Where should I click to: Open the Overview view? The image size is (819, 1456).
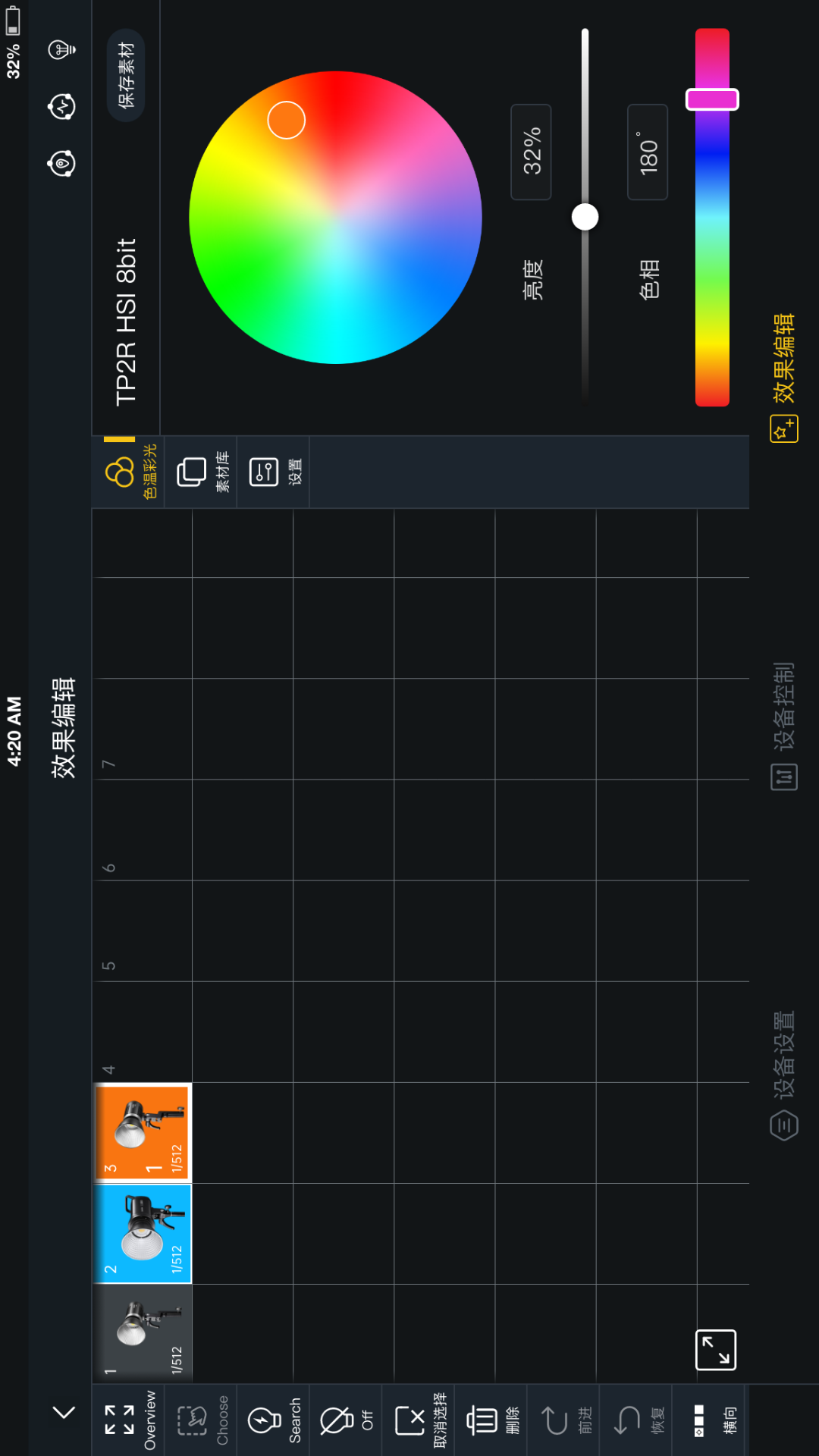coord(129,1420)
